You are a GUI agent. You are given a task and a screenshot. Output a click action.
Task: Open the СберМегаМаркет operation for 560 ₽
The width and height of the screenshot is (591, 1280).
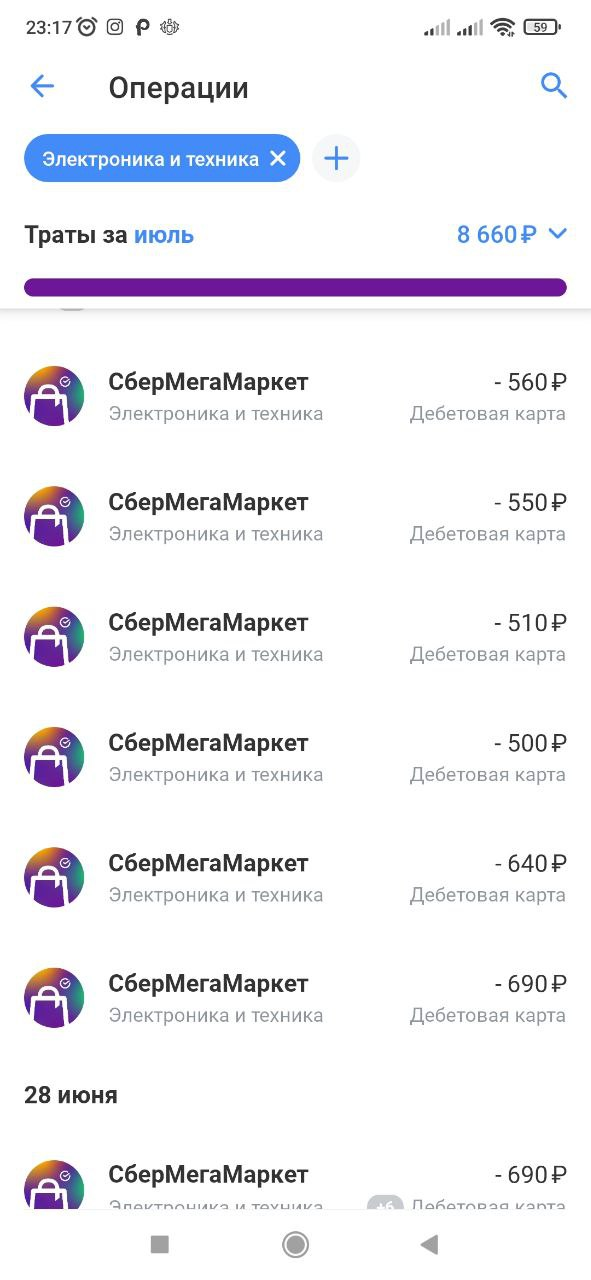295,396
